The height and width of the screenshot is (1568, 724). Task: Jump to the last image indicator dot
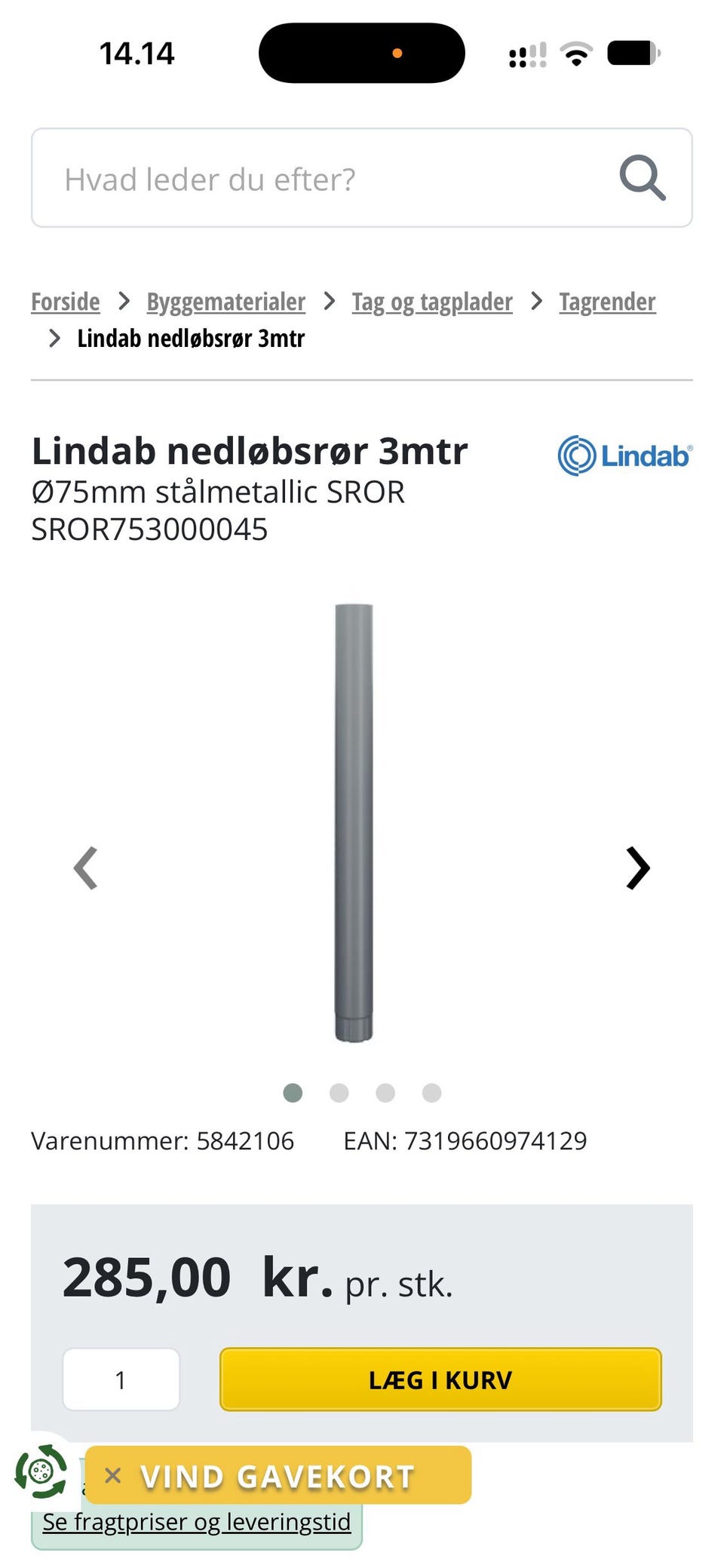coord(431,1093)
